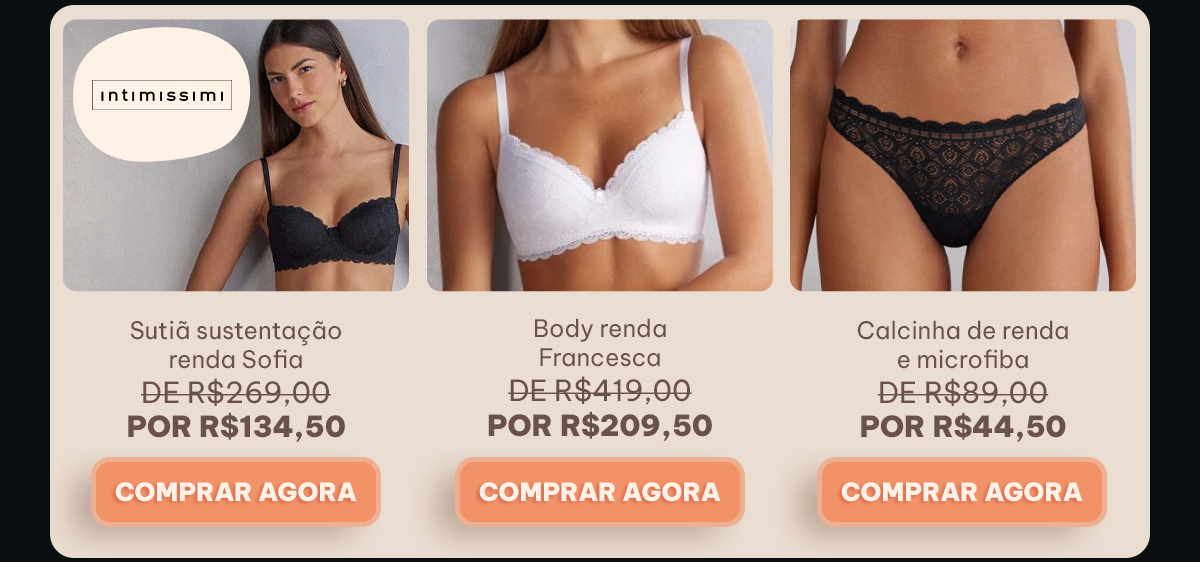Tap Comprar Agora for Sutiã sustentação renda Sofia

tap(236, 492)
